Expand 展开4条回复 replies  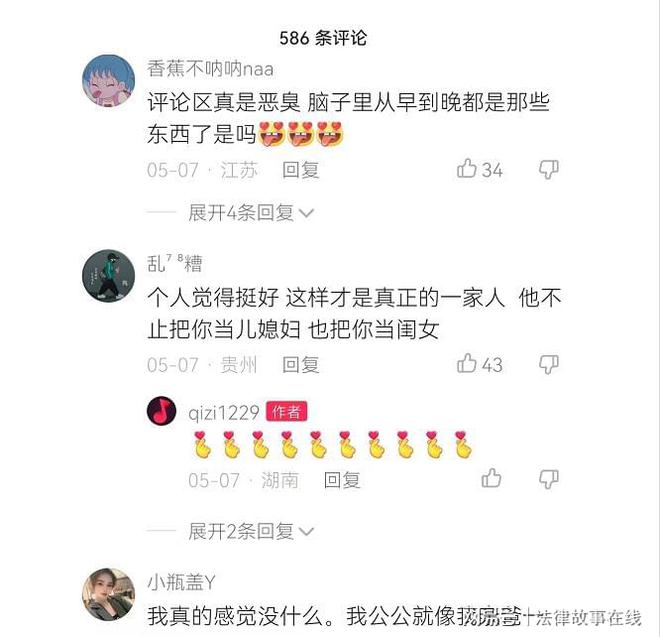[x=251, y=212]
